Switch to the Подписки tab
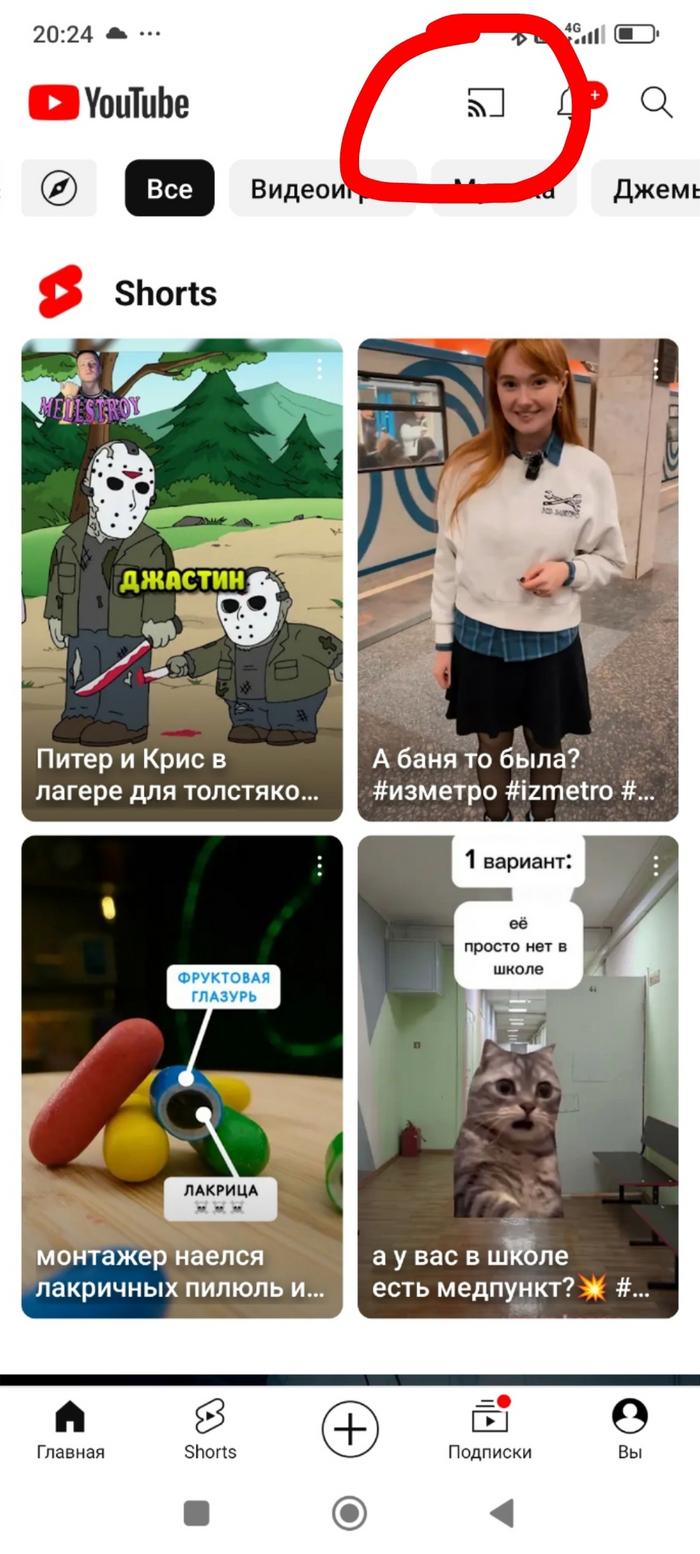700x1554 pixels. [x=490, y=1430]
